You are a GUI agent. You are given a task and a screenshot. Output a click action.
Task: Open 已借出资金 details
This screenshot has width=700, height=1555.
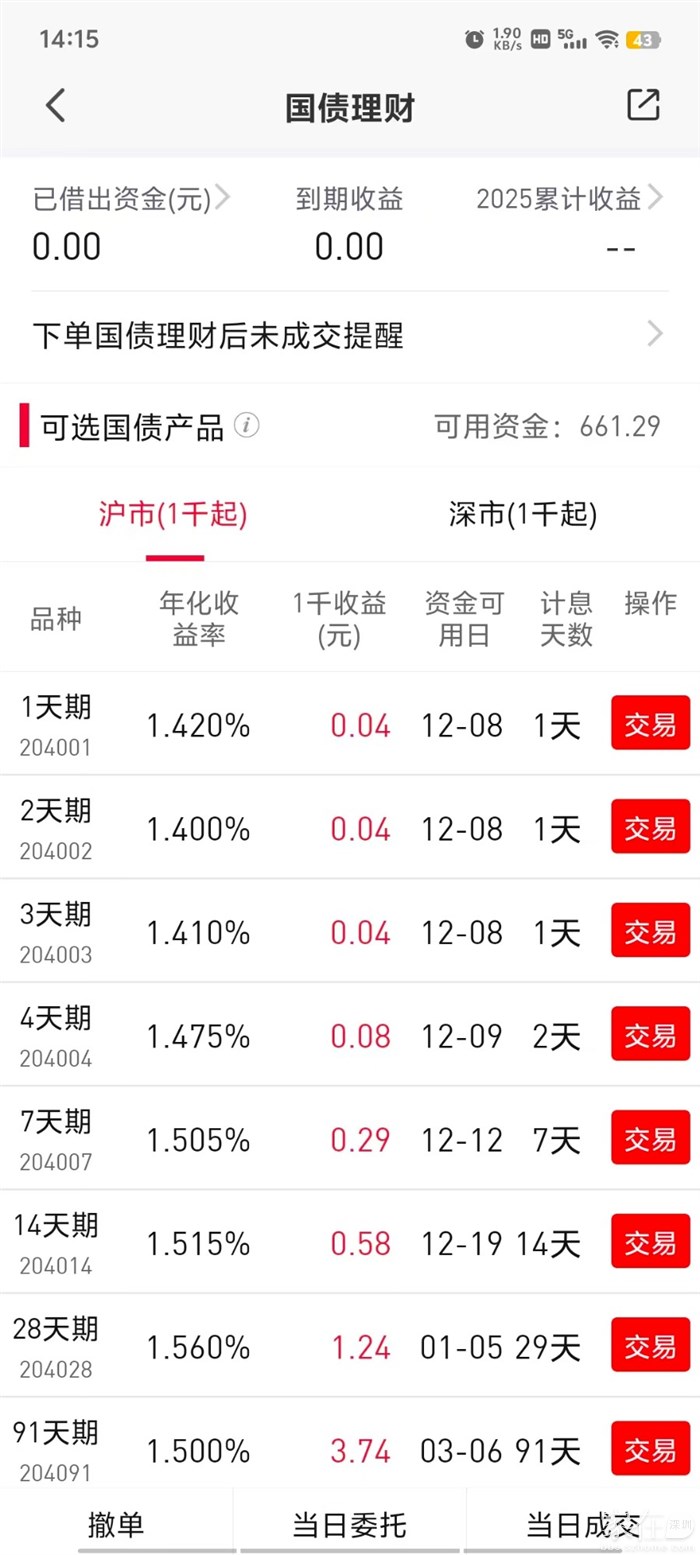coord(131,199)
